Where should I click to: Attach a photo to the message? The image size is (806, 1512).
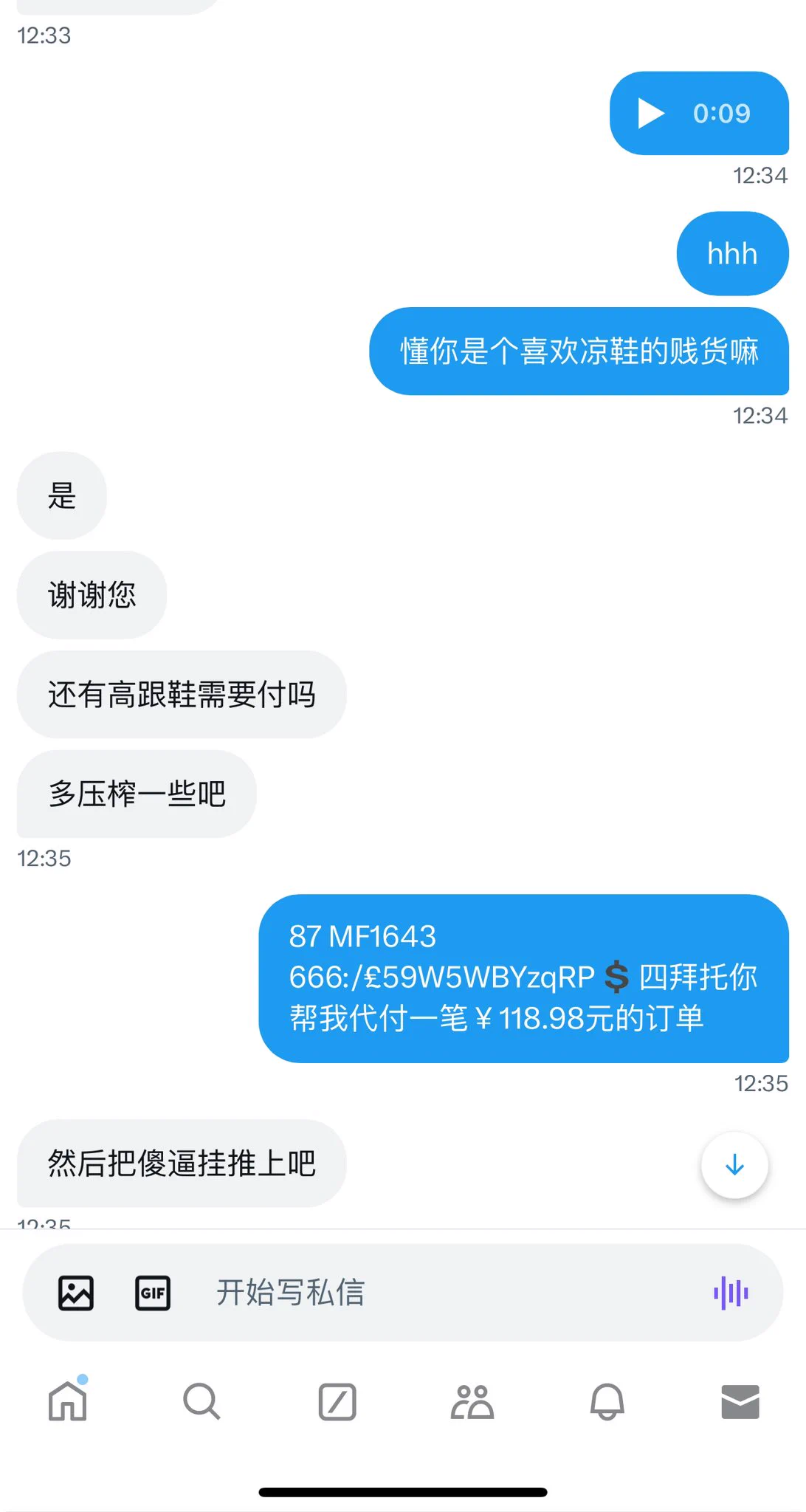76,1293
